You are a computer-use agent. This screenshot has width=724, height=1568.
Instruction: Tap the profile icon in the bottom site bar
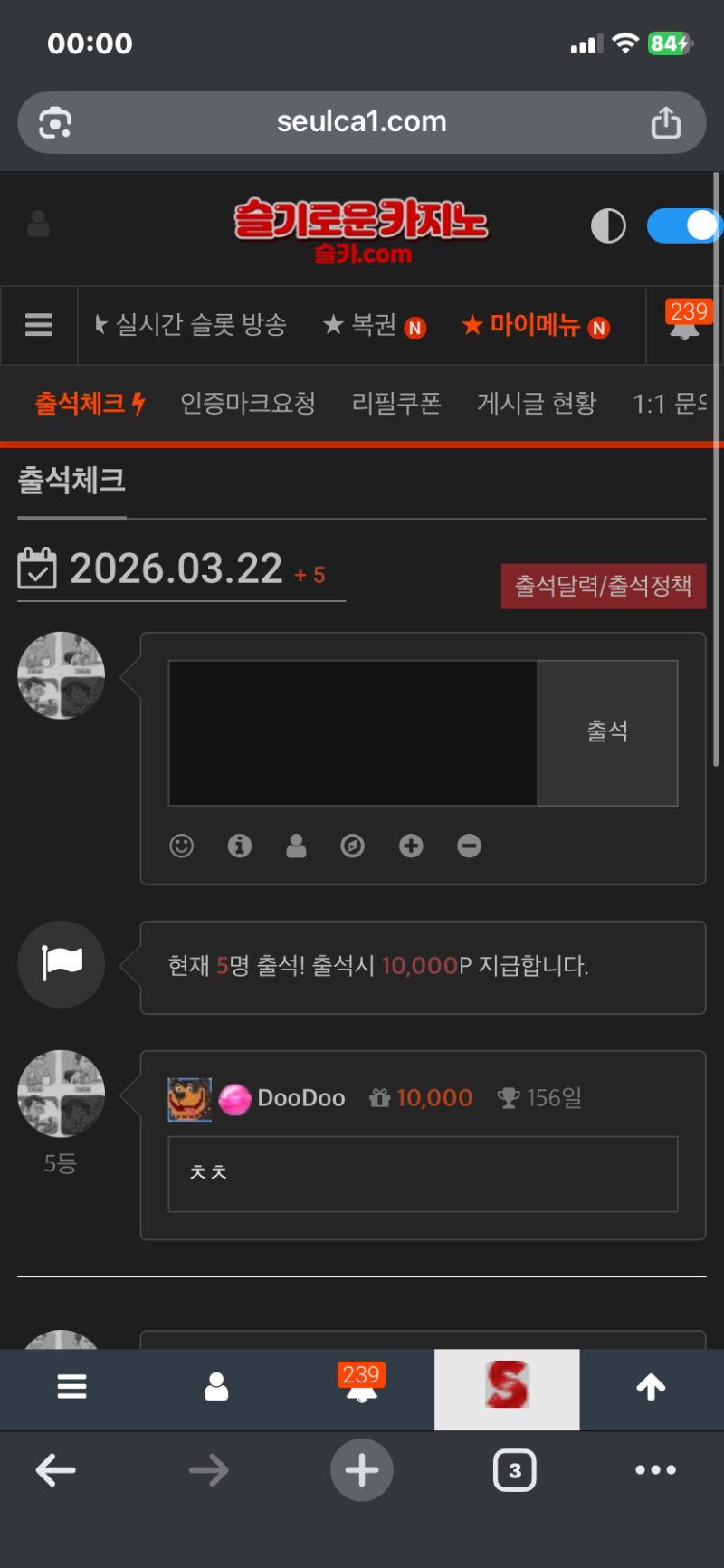pos(216,1387)
